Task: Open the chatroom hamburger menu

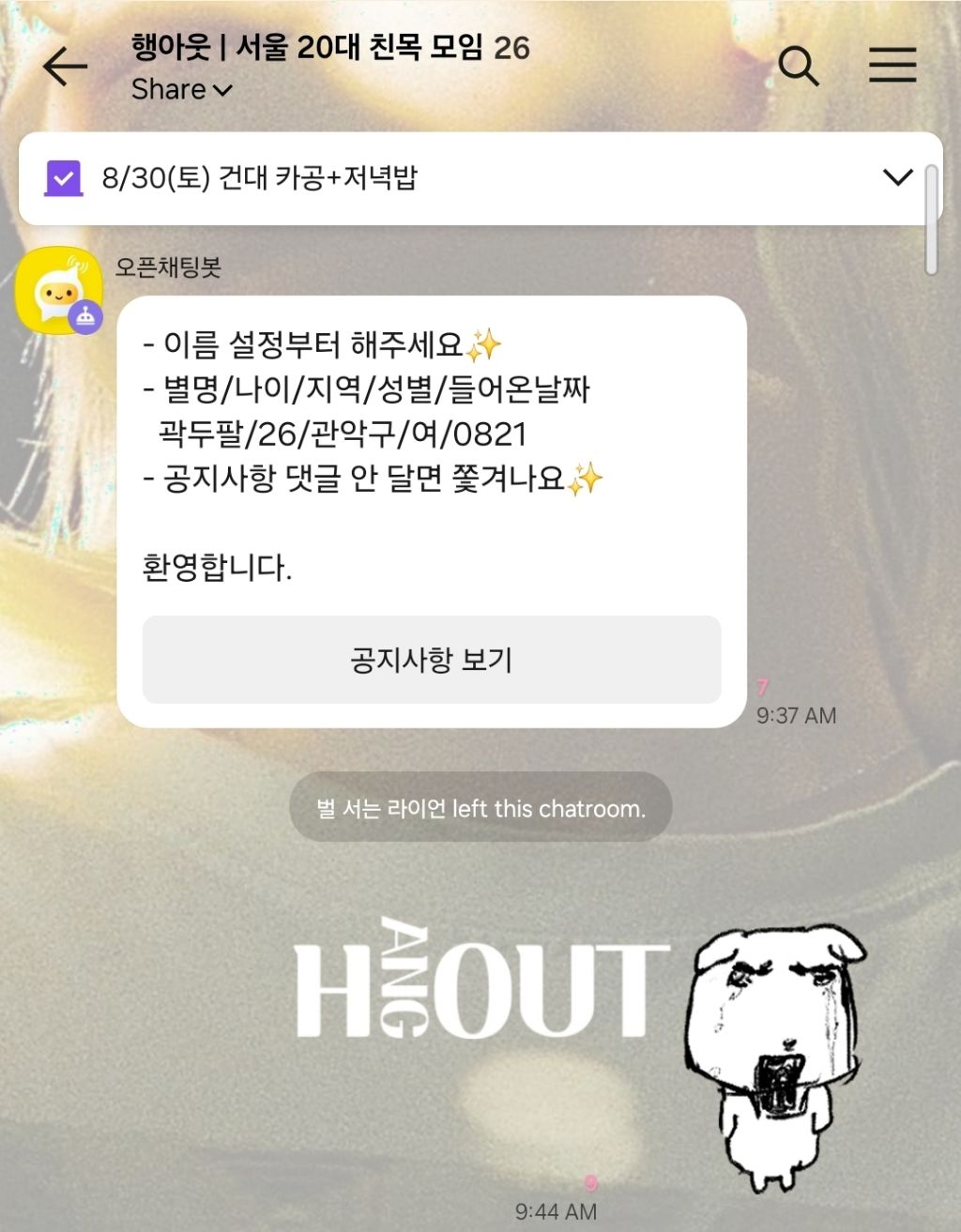Action: tap(894, 65)
